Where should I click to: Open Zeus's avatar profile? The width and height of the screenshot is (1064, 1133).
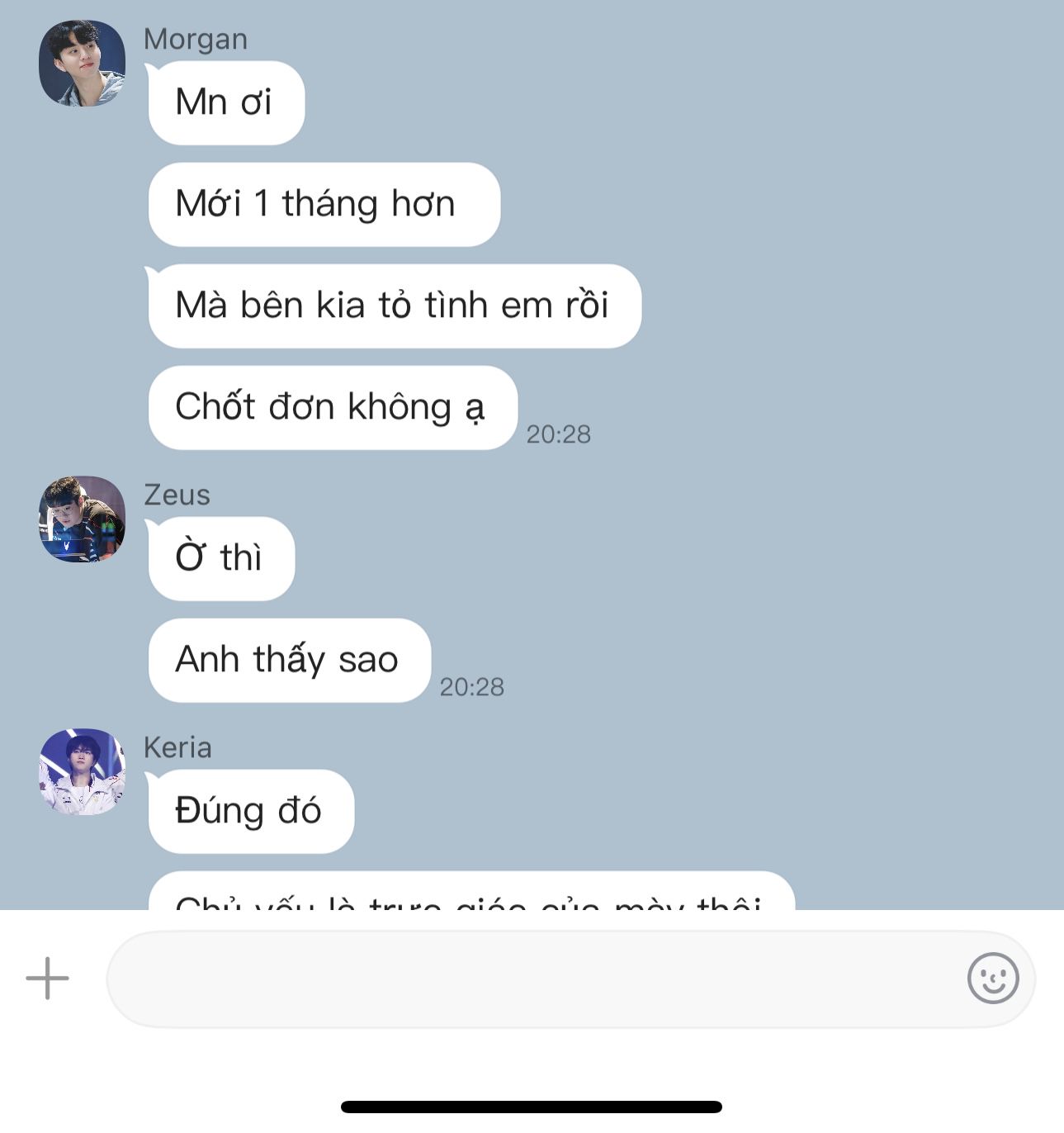tap(82, 519)
